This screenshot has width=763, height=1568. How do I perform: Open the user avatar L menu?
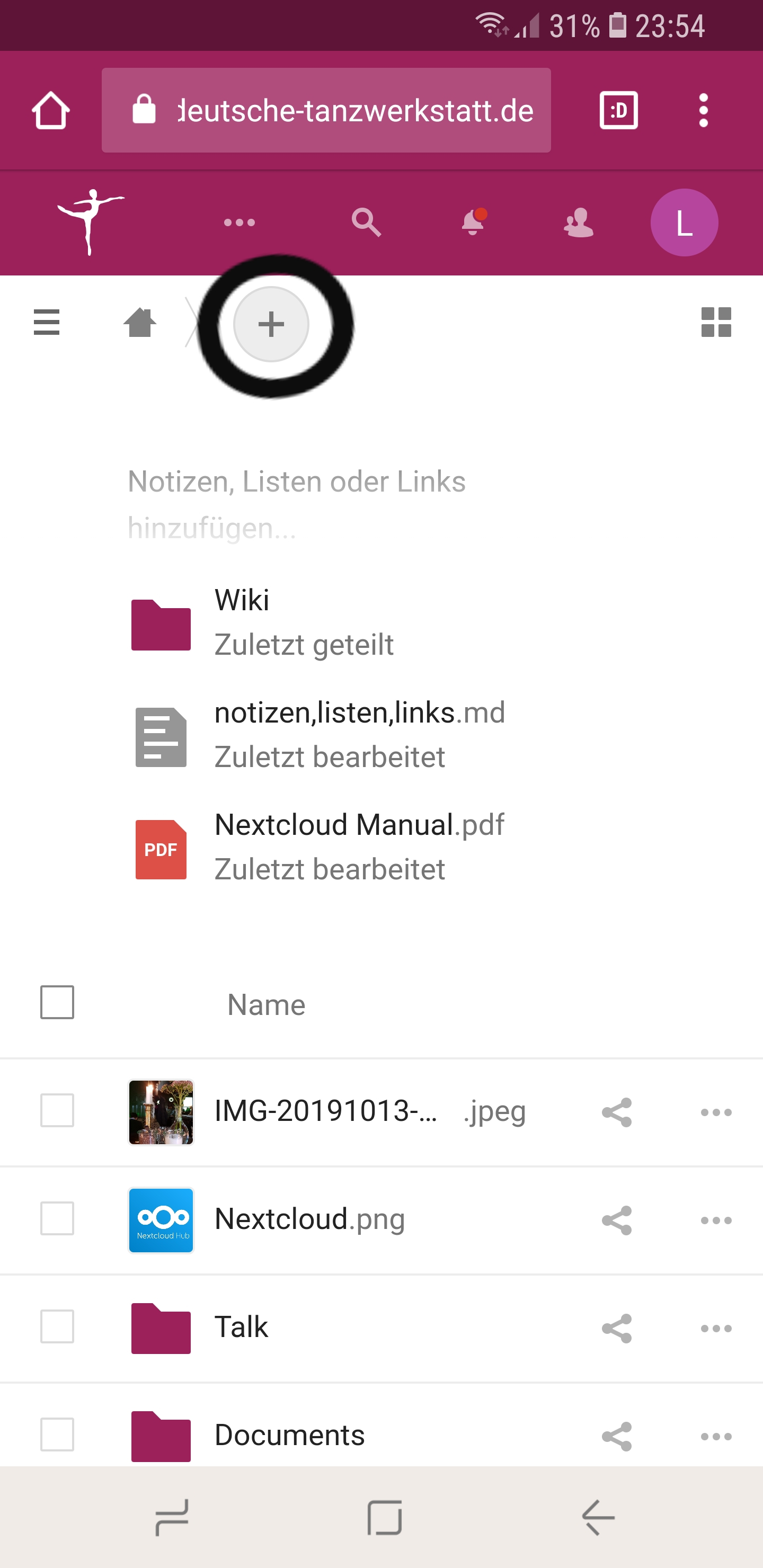(x=684, y=222)
